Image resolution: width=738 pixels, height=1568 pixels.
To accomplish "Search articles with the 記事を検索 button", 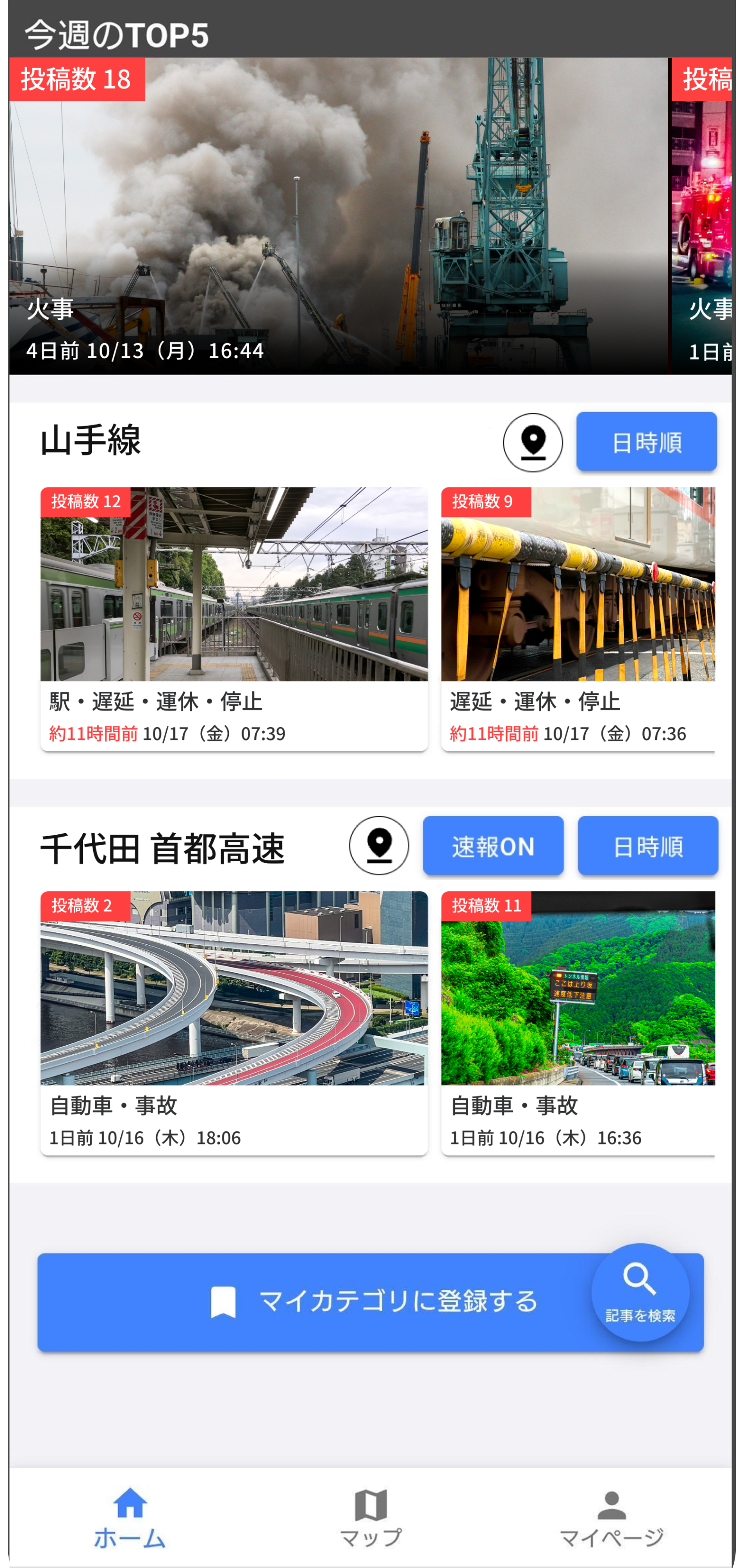I will (640, 1292).
